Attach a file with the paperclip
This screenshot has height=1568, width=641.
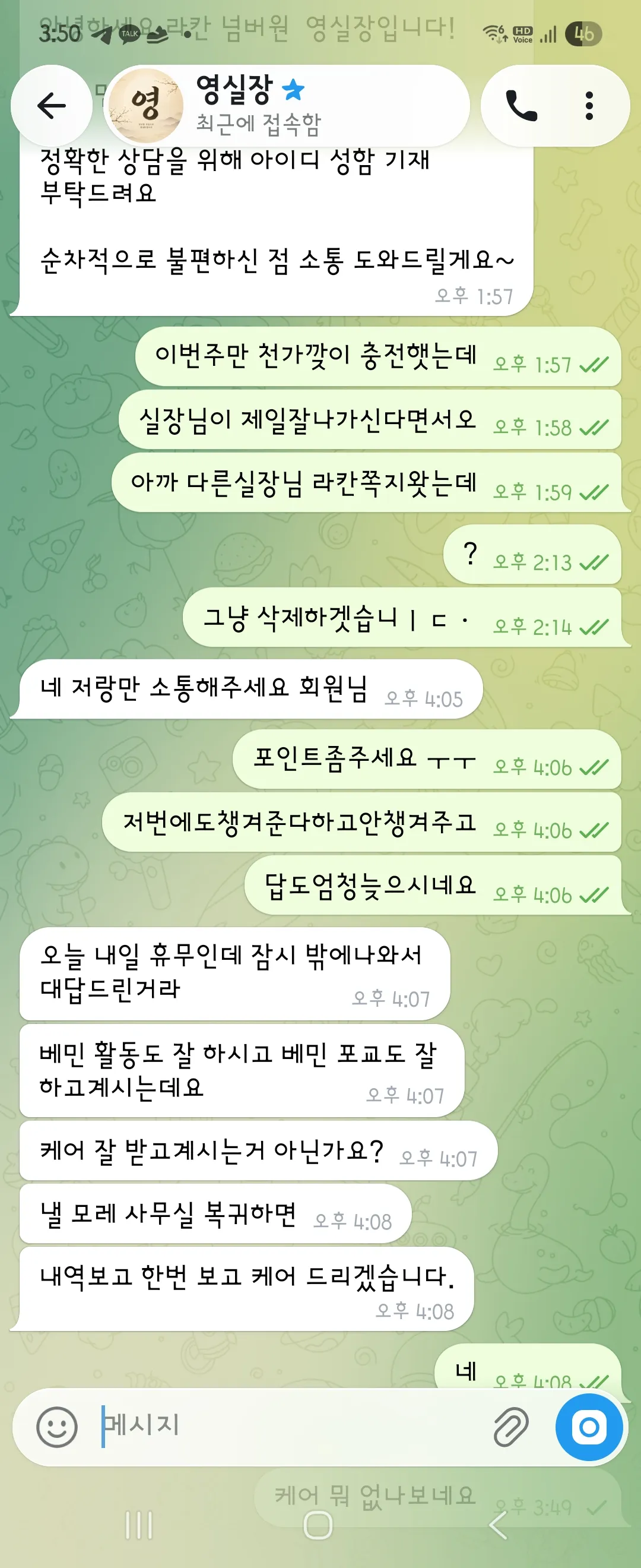click(510, 1426)
